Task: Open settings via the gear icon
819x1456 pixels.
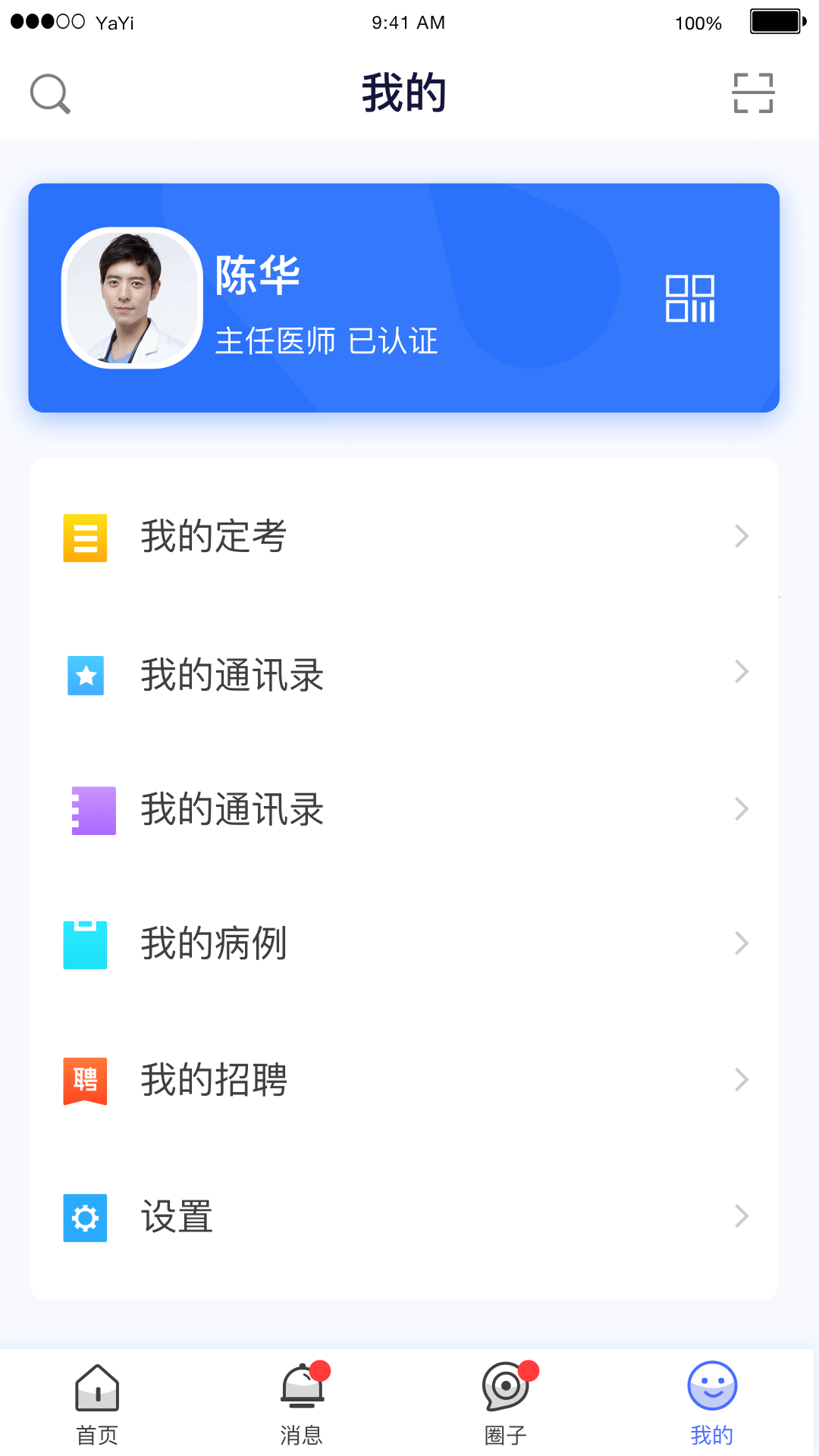Action: click(x=85, y=1217)
